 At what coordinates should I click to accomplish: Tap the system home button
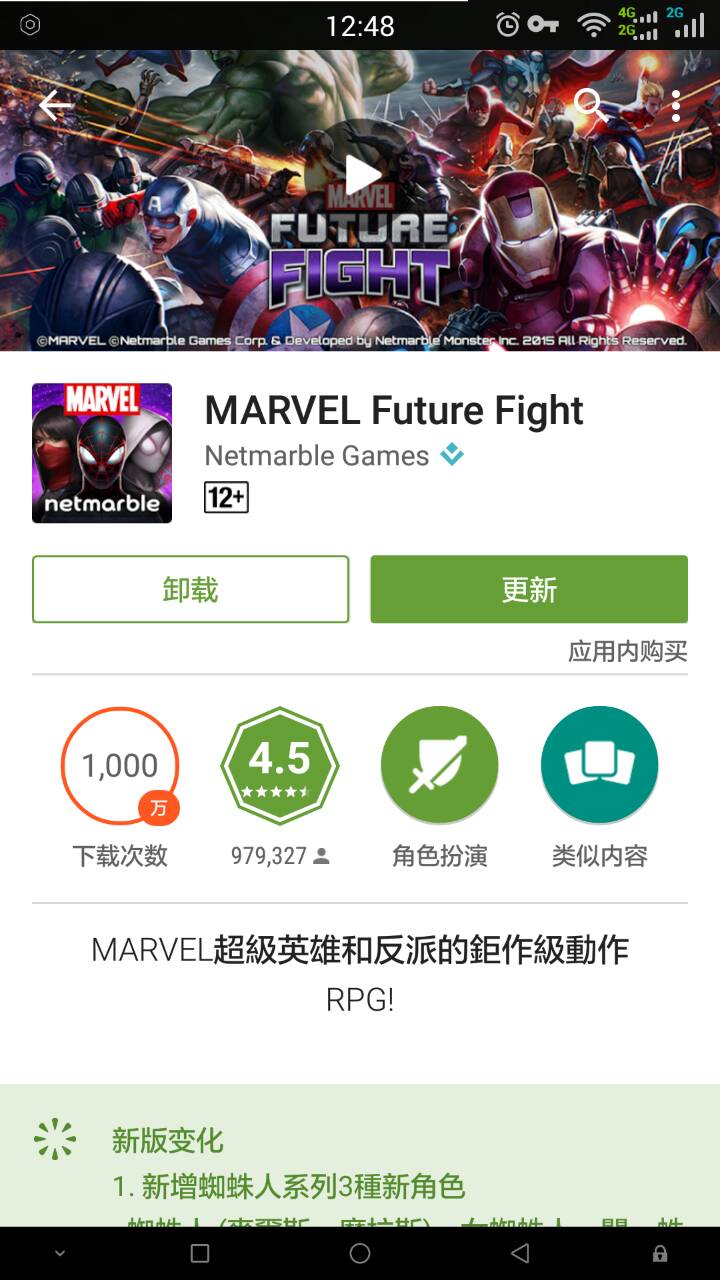coord(360,1253)
